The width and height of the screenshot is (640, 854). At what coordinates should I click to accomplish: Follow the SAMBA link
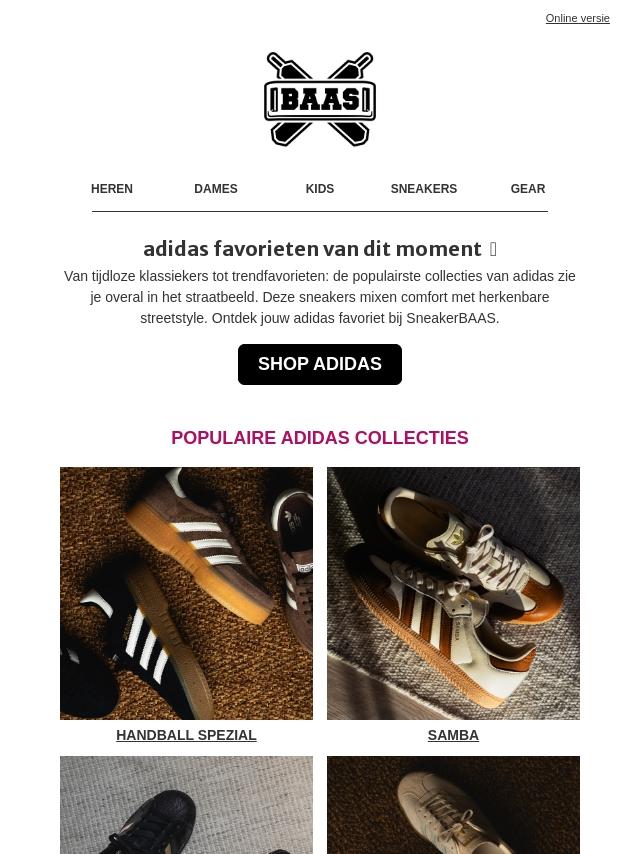click(453, 735)
